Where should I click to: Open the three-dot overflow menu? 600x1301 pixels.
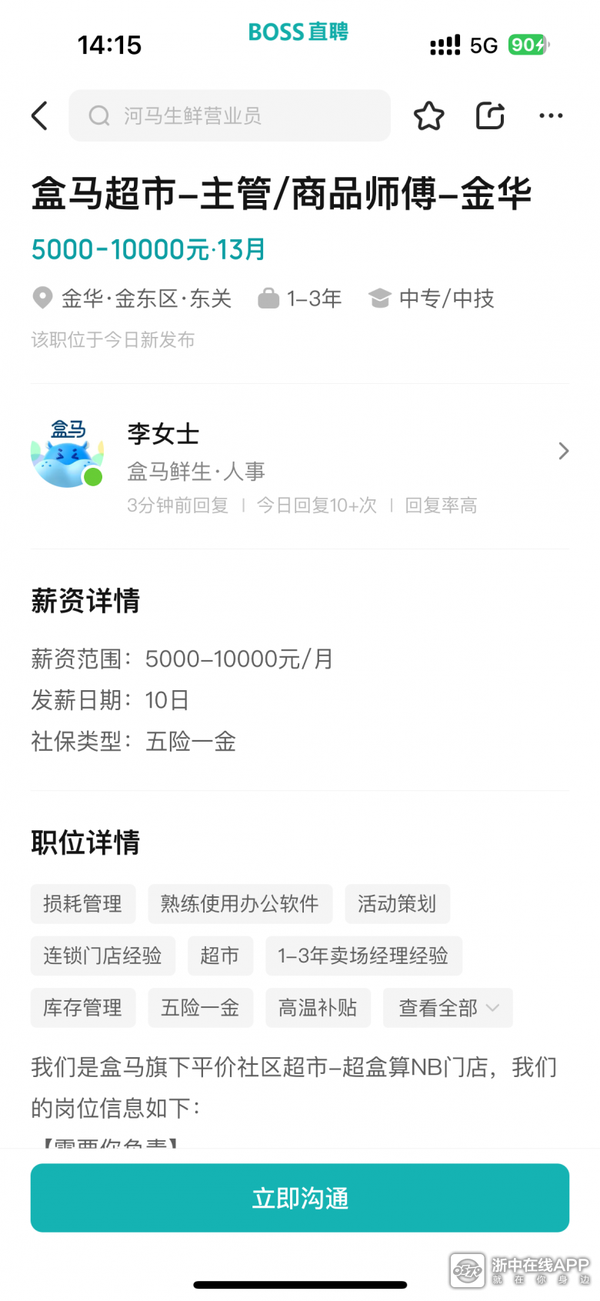pos(551,116)
